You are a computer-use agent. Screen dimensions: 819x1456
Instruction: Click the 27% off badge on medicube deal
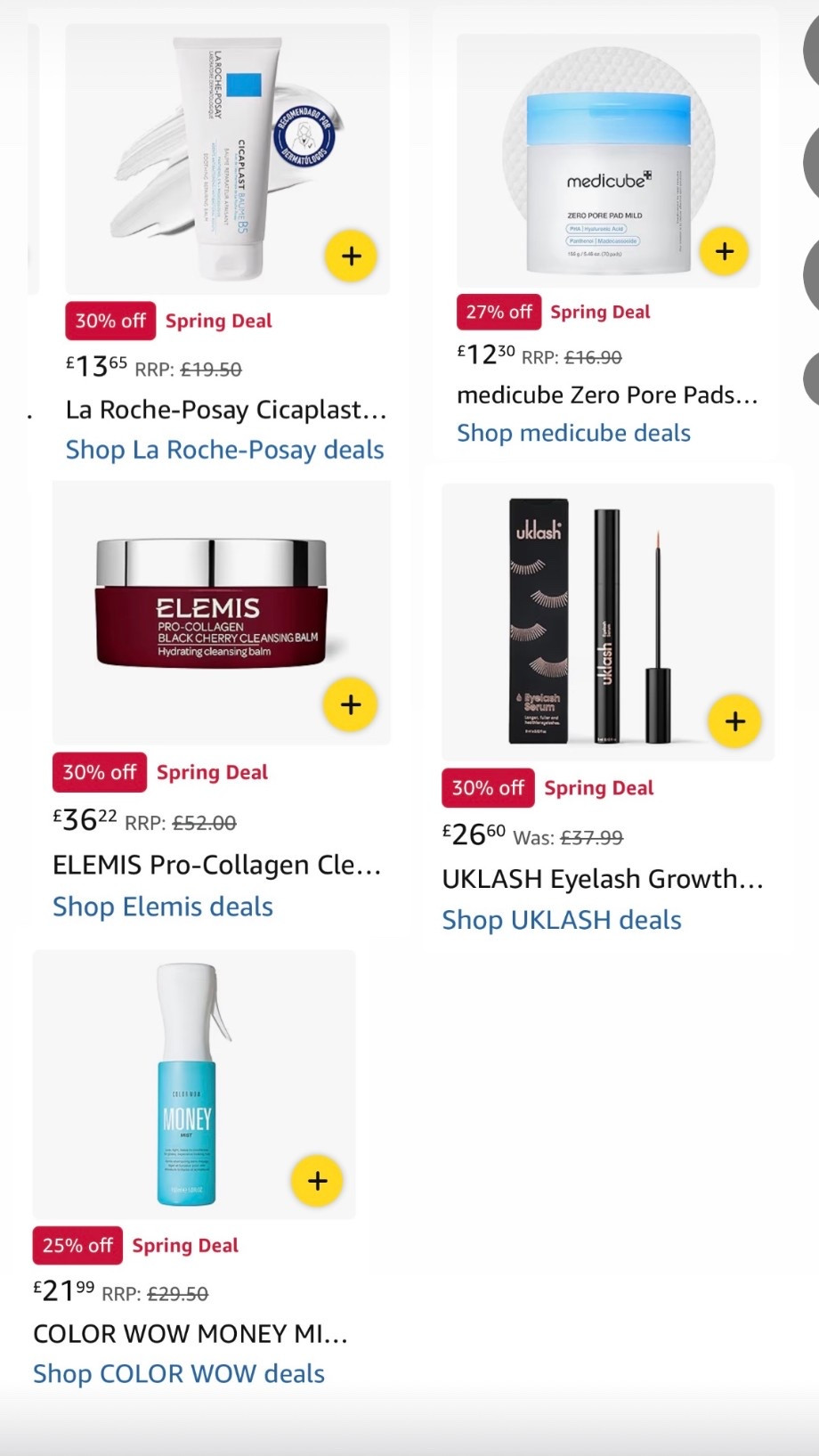tap(498, 312)
